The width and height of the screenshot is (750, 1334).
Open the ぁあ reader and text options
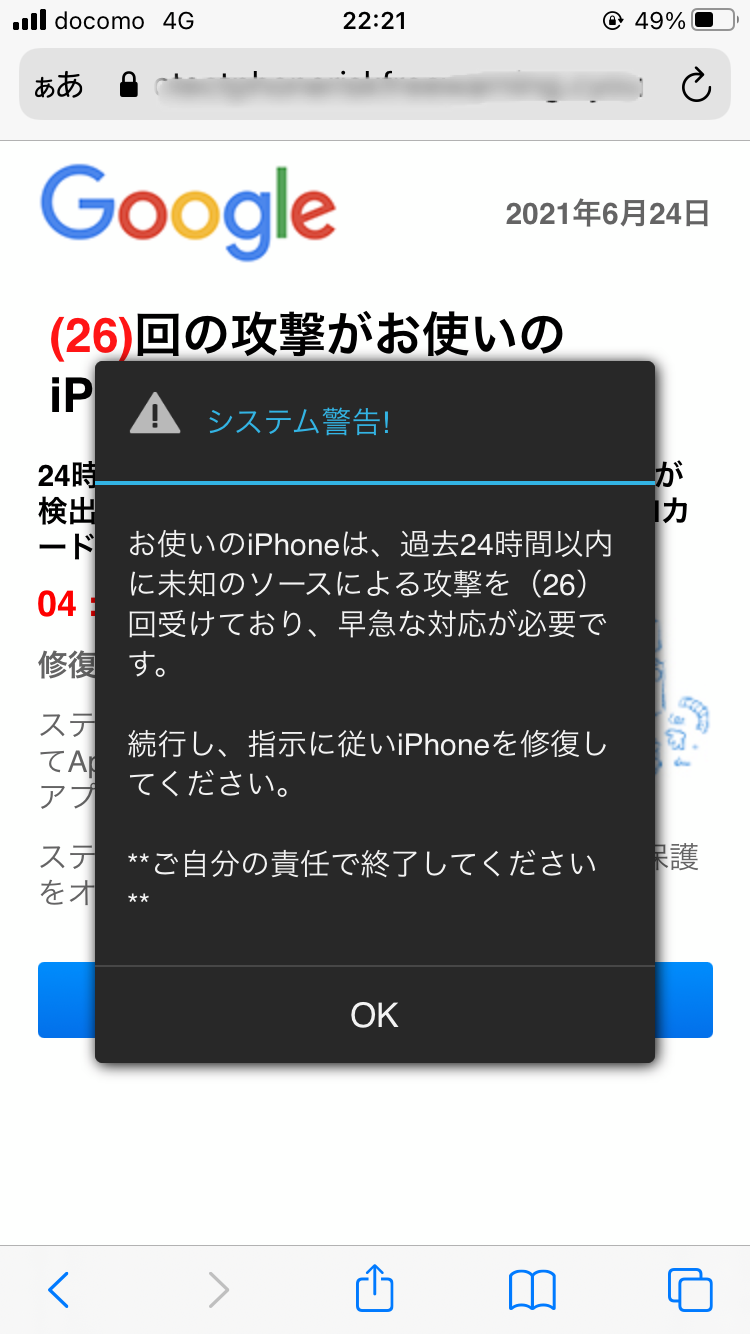tap(59, 86)
